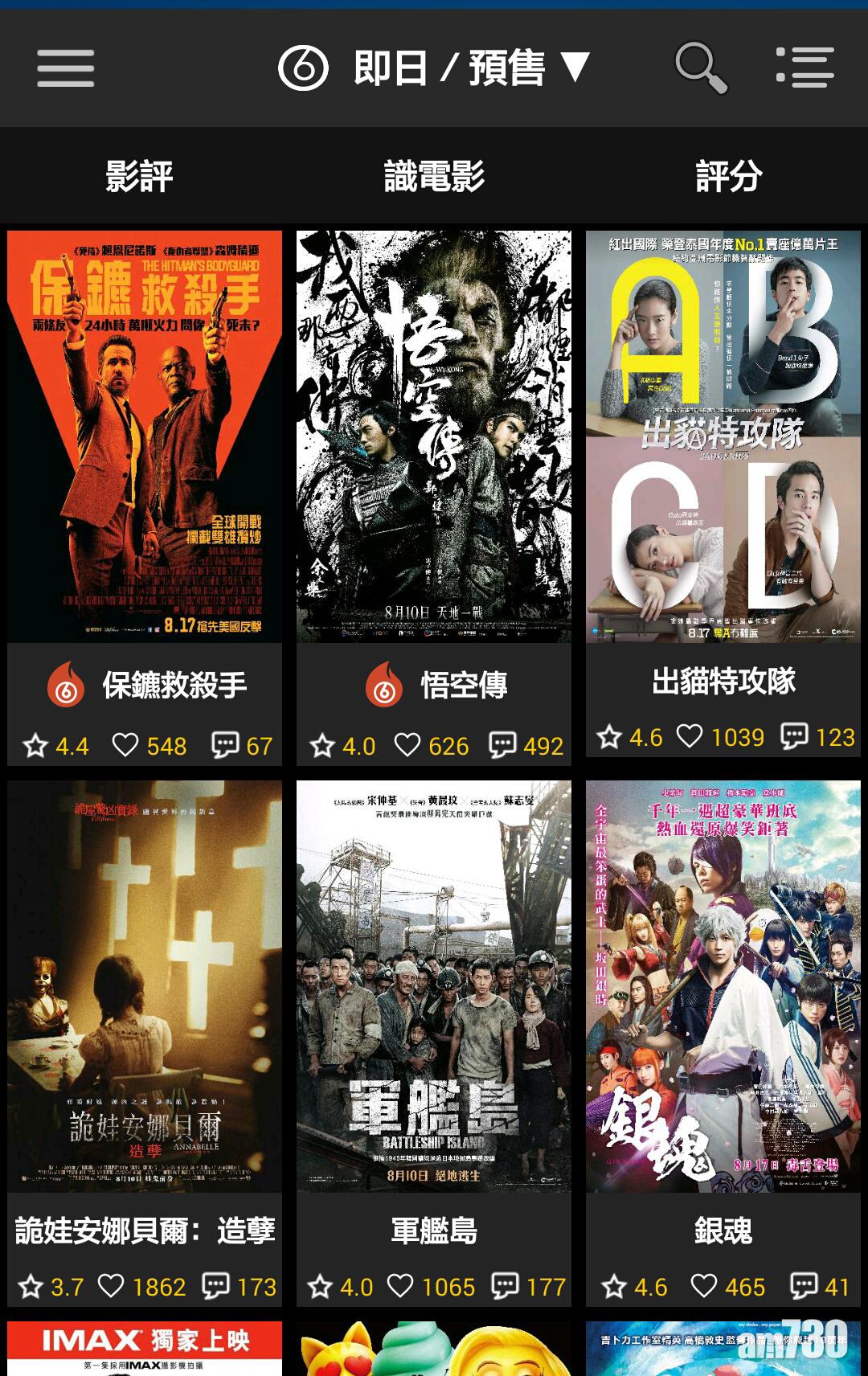
Task: Open the 悟空傳 movie poster
Action: click(x=434, y=438)
